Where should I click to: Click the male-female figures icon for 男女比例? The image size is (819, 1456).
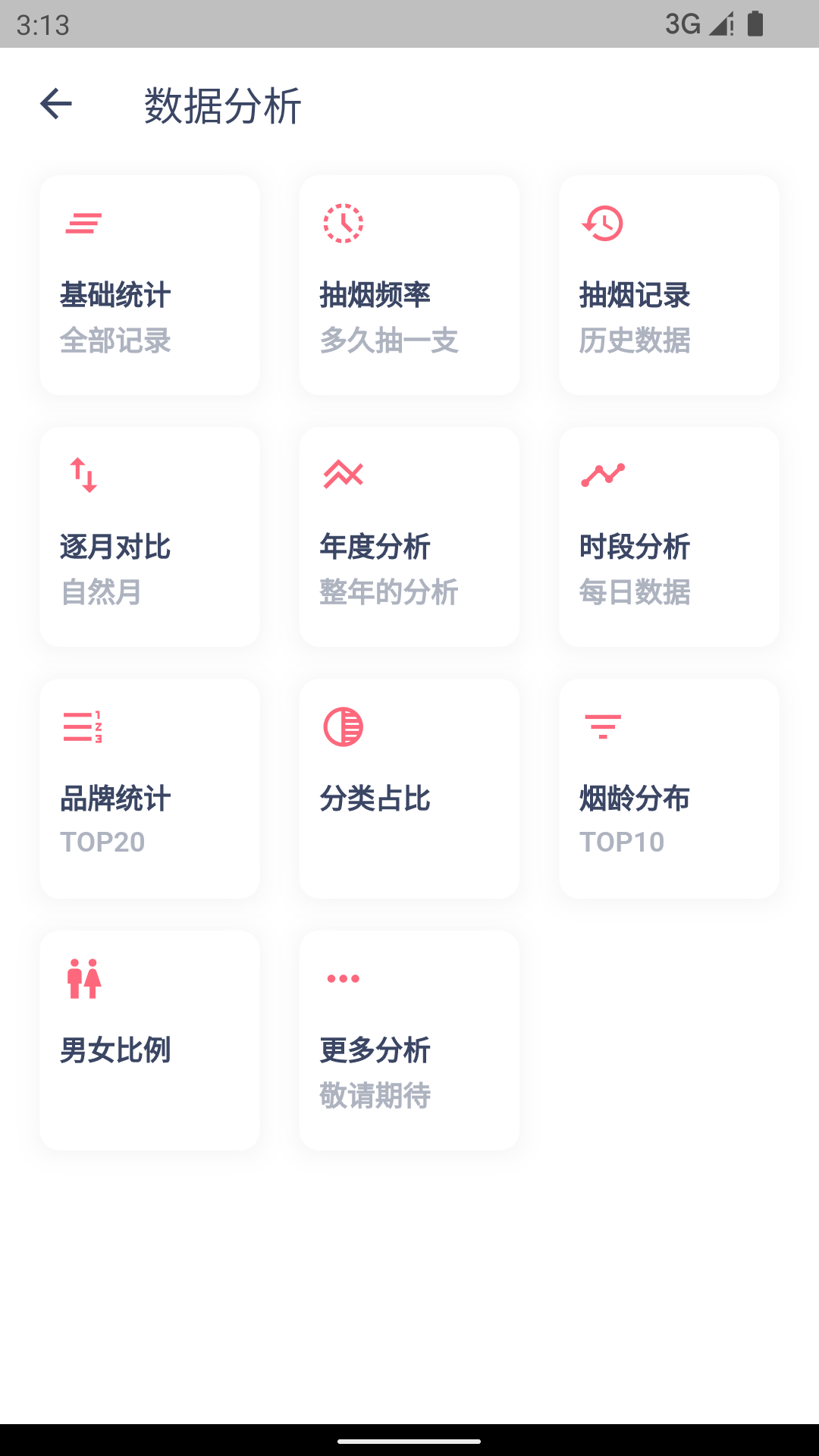coord(83,980)
